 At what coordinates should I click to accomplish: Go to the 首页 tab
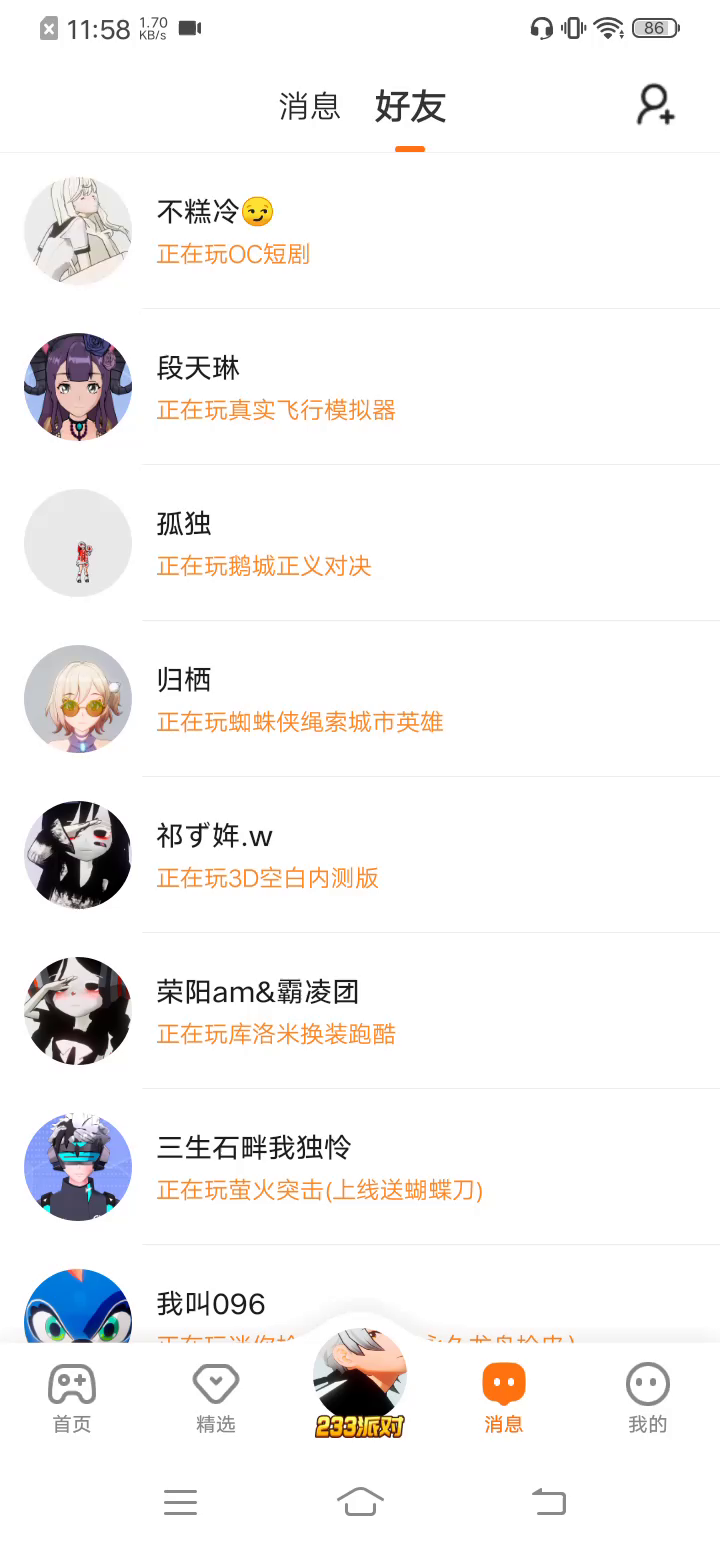pos(72,1398)
